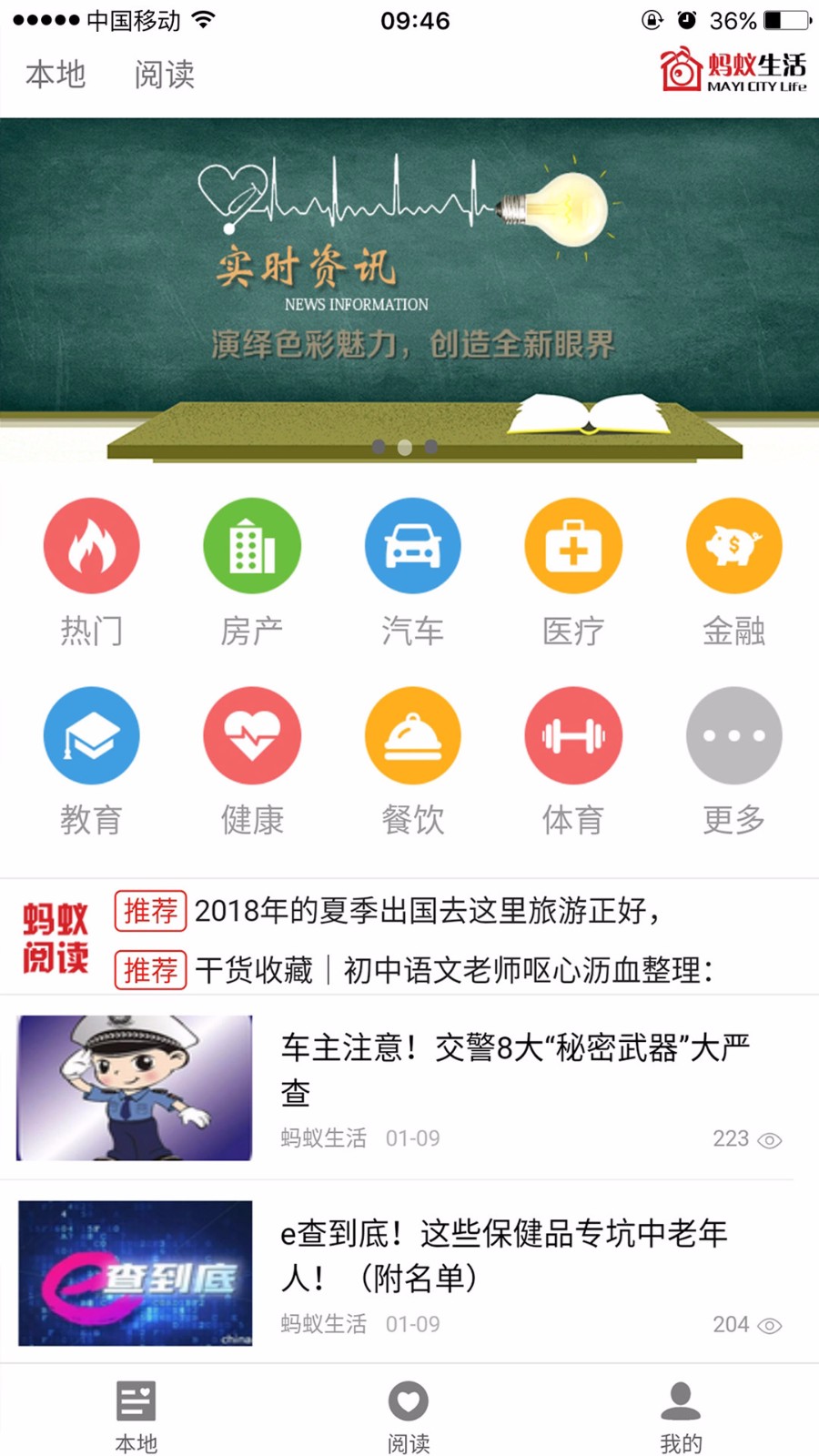819x1456 pixels.
Task: Select the 本地 top tab
Action: point(56,75)
